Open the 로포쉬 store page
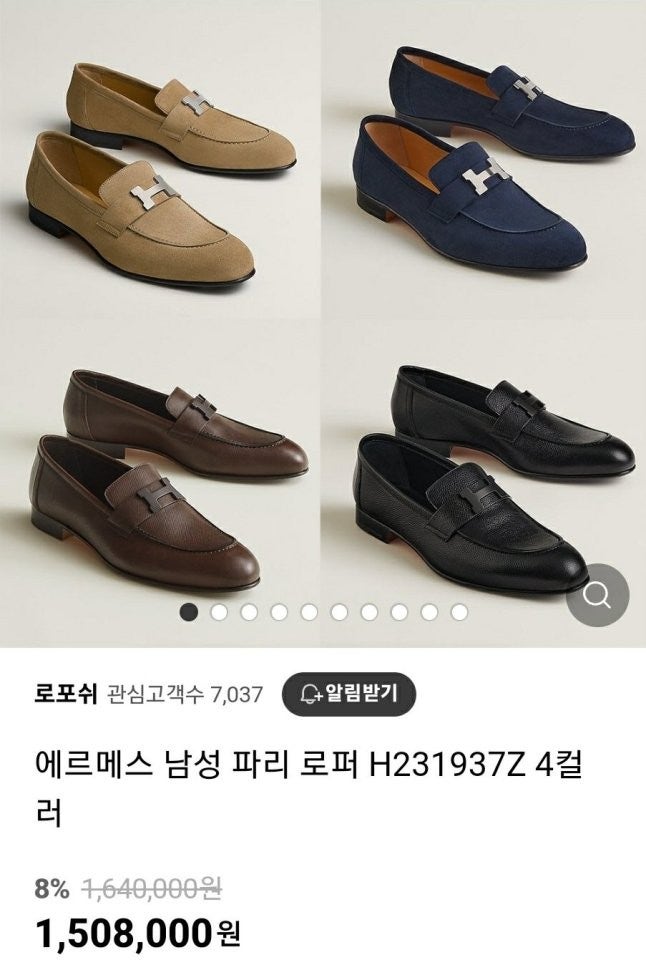 click(64, 694)
